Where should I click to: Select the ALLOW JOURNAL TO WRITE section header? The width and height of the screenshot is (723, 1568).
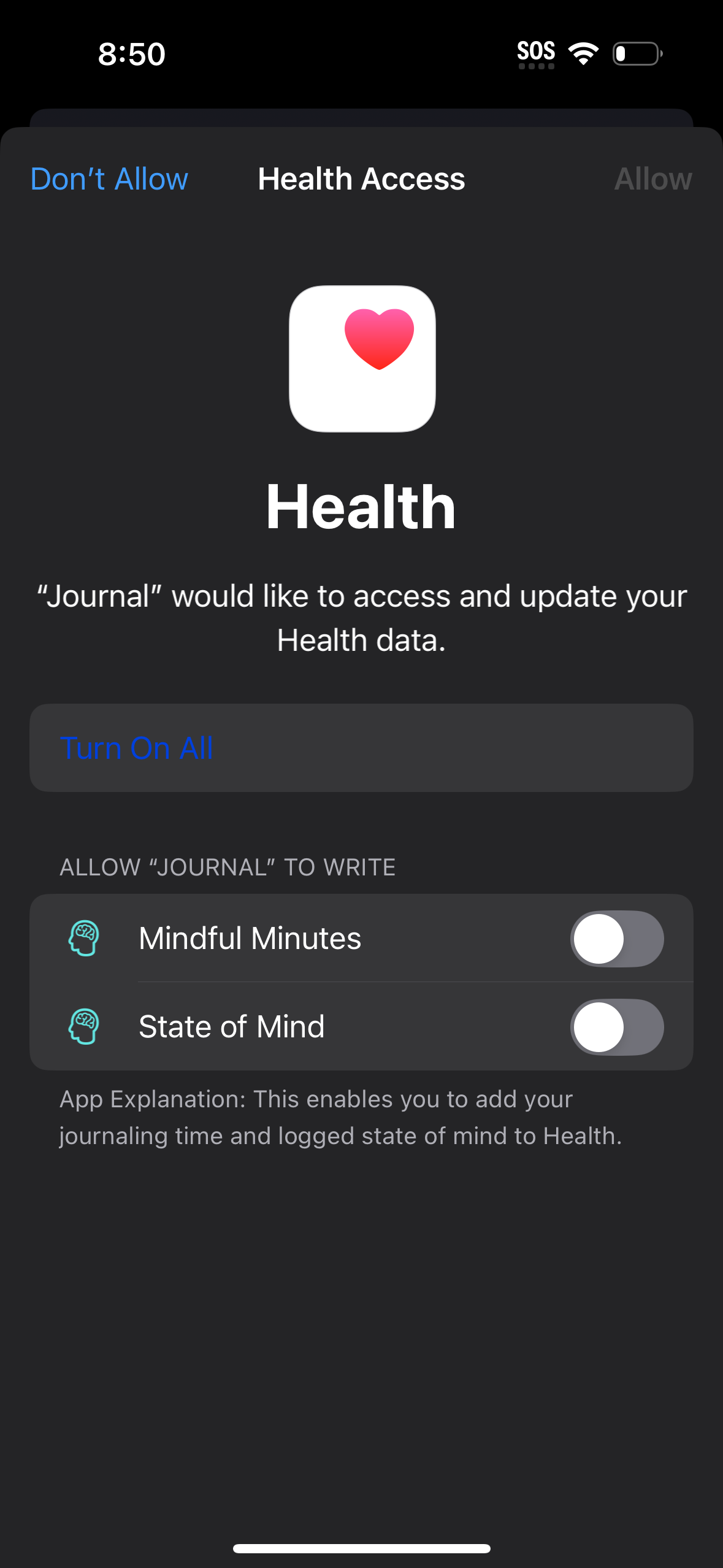pyautogui.click(x=227, y=867)
